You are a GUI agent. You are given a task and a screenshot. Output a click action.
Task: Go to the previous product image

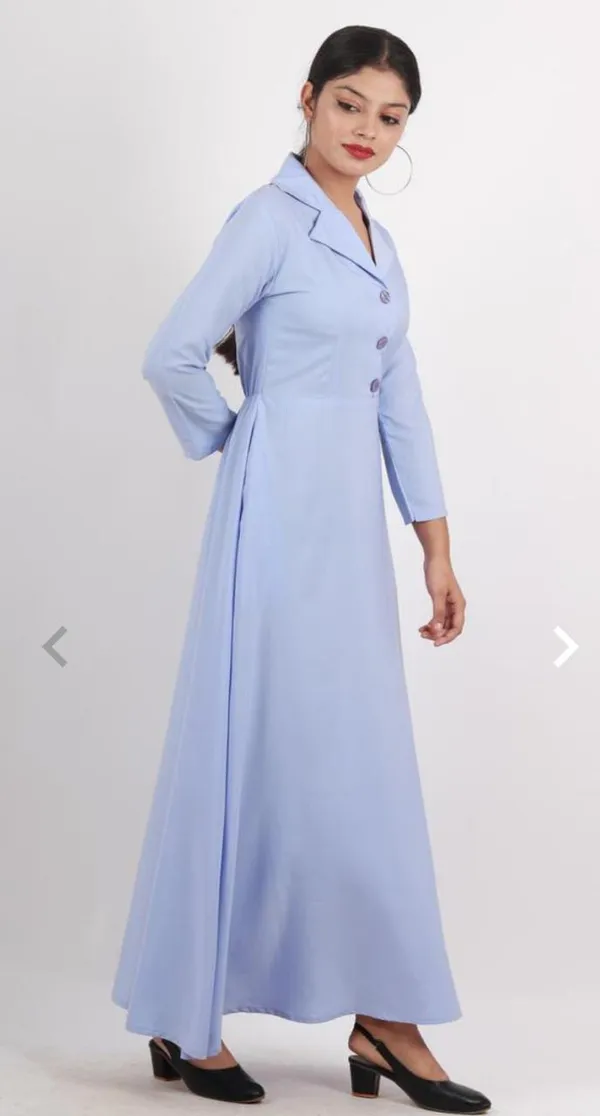tap(55, 646)
